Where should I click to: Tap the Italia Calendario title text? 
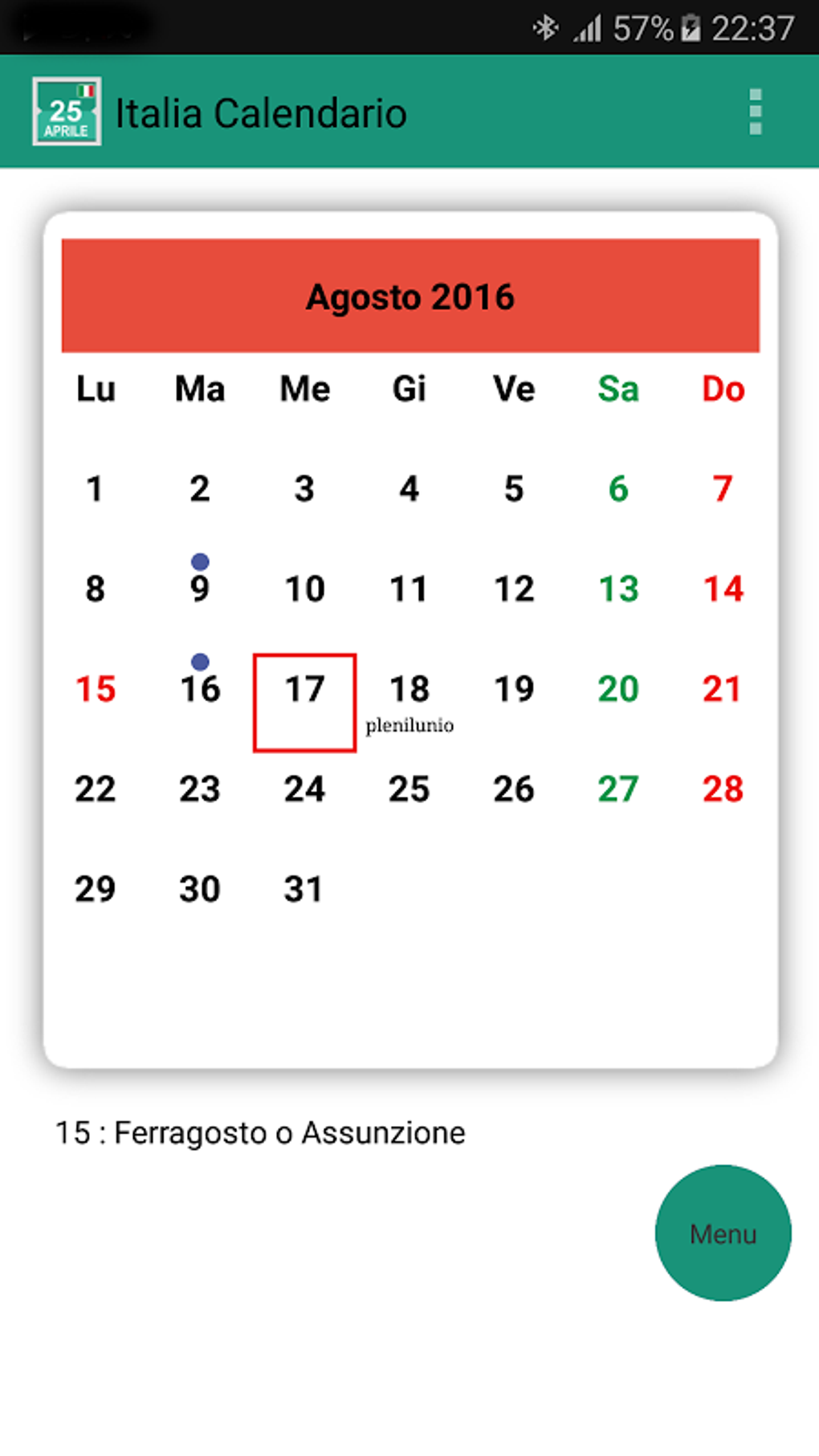(261, 112)
